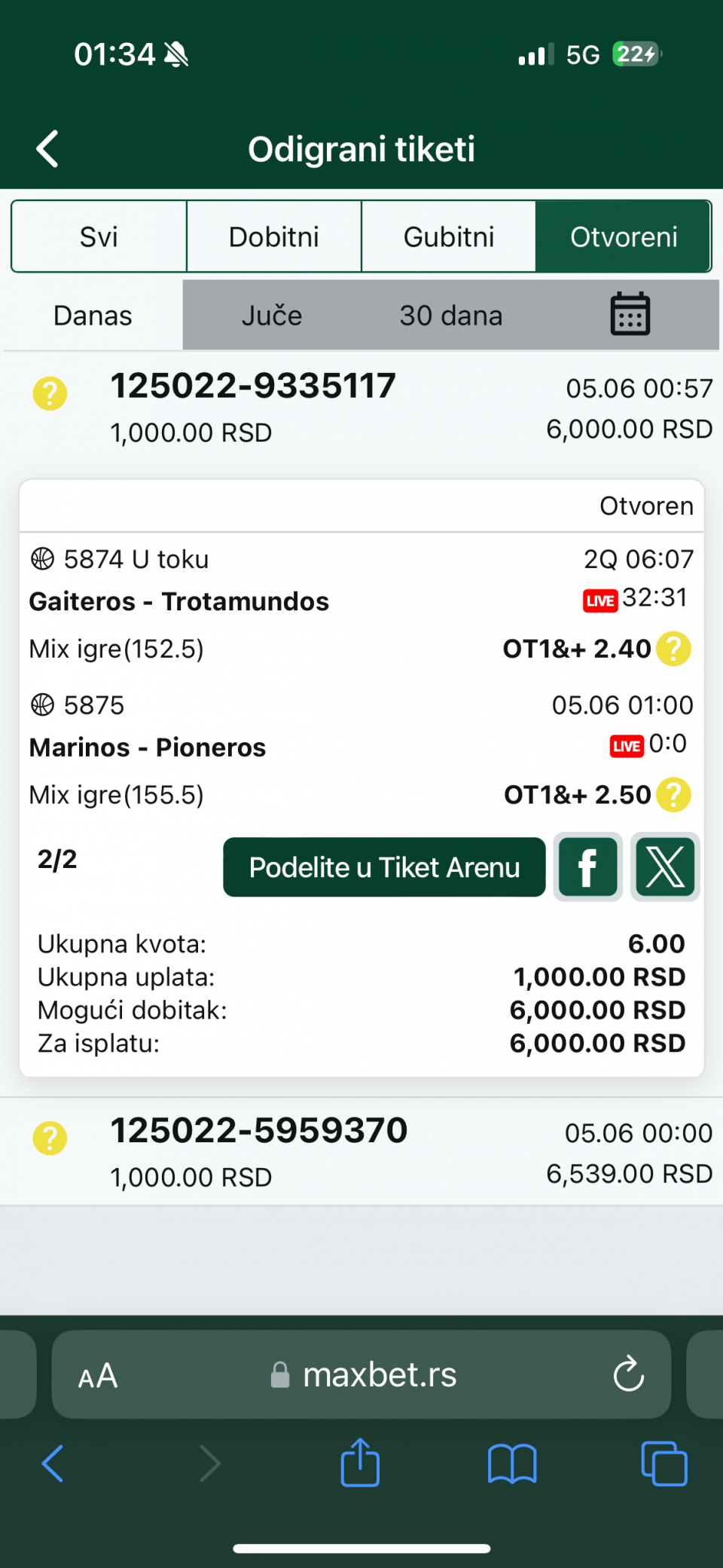Tap the maxbet.rs address bar

[361, 1374]
